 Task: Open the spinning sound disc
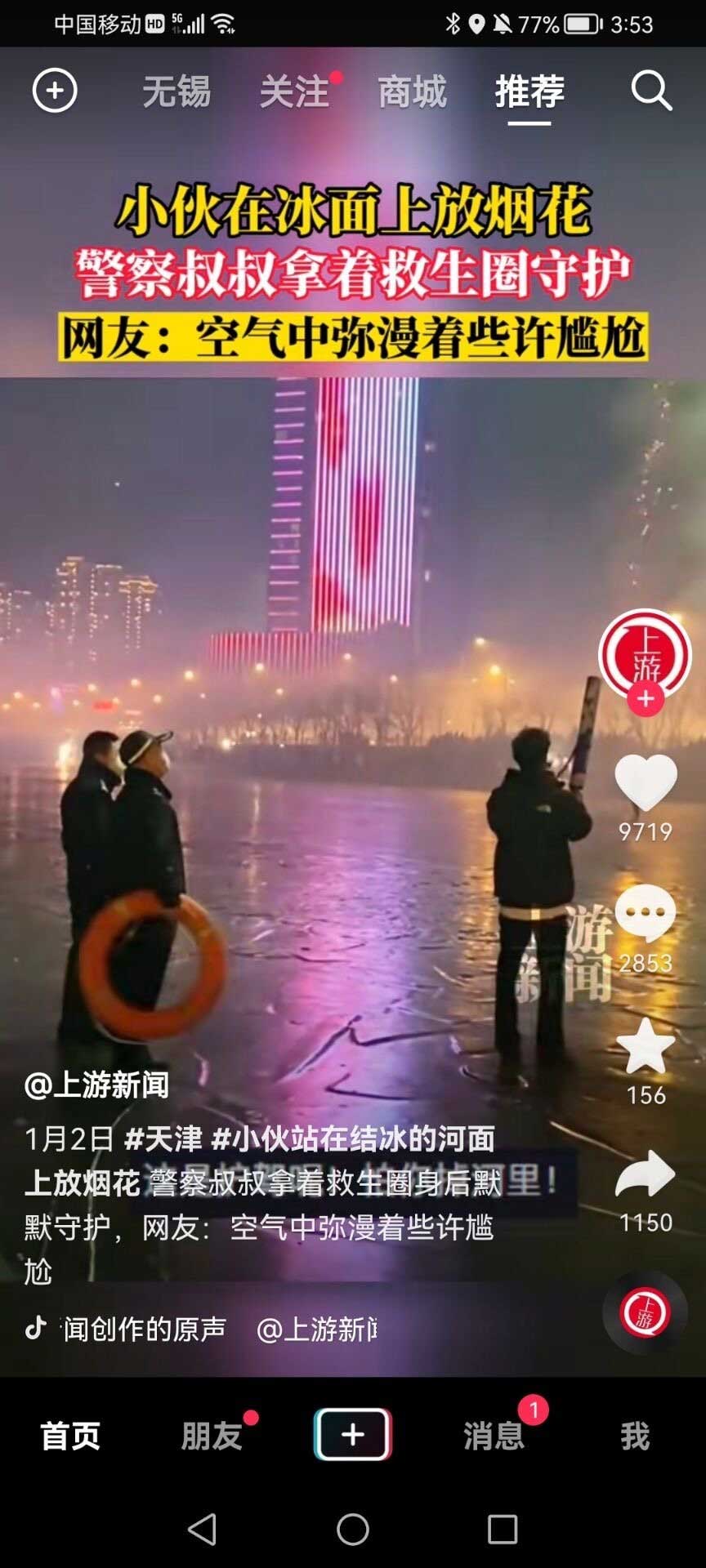tap(645, 1312)
